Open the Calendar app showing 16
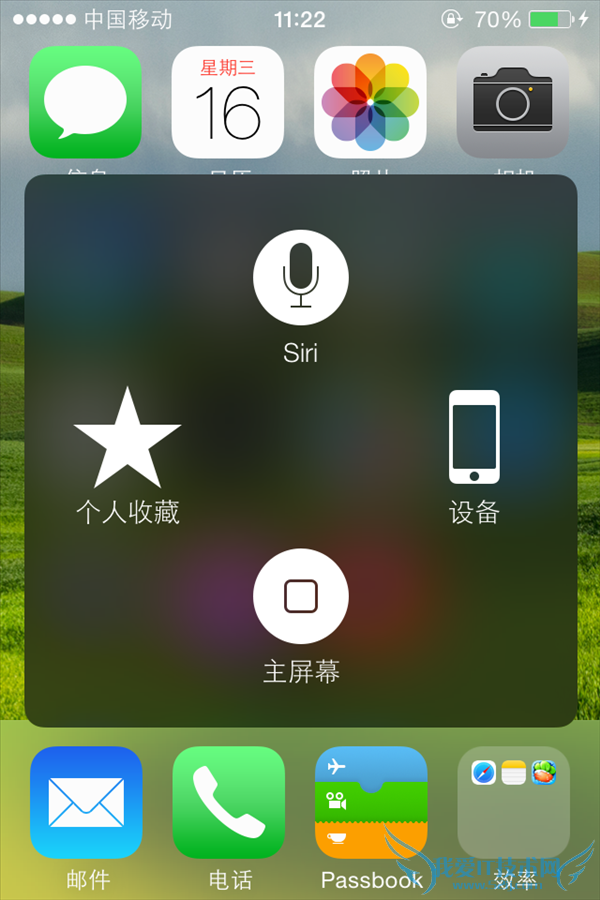Screen dimensions: 600x900 point(228,102)
